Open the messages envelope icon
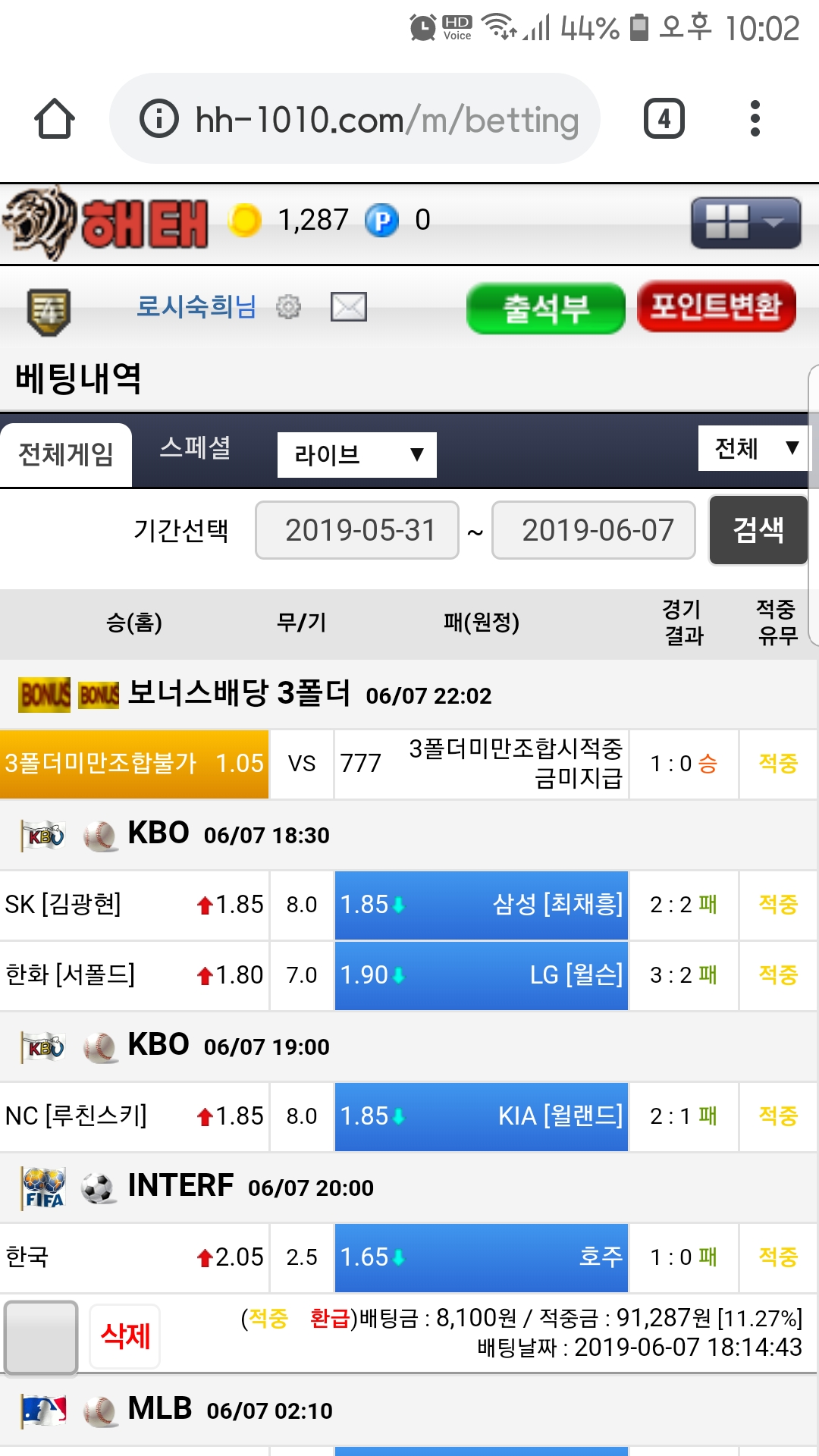 point(349,307)
